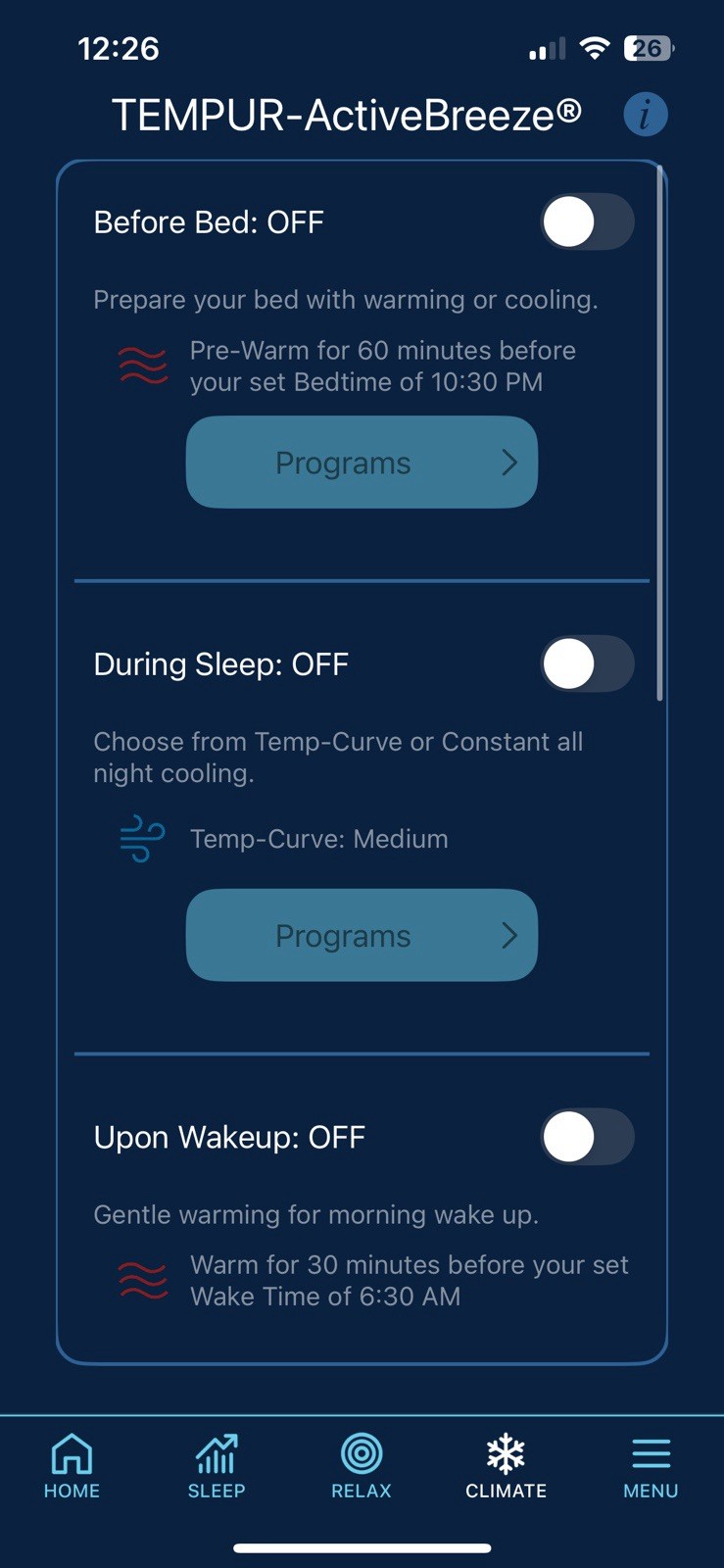
Task: Open the Relax tab
Action: pyautogui.click(x=362, y=1466)
